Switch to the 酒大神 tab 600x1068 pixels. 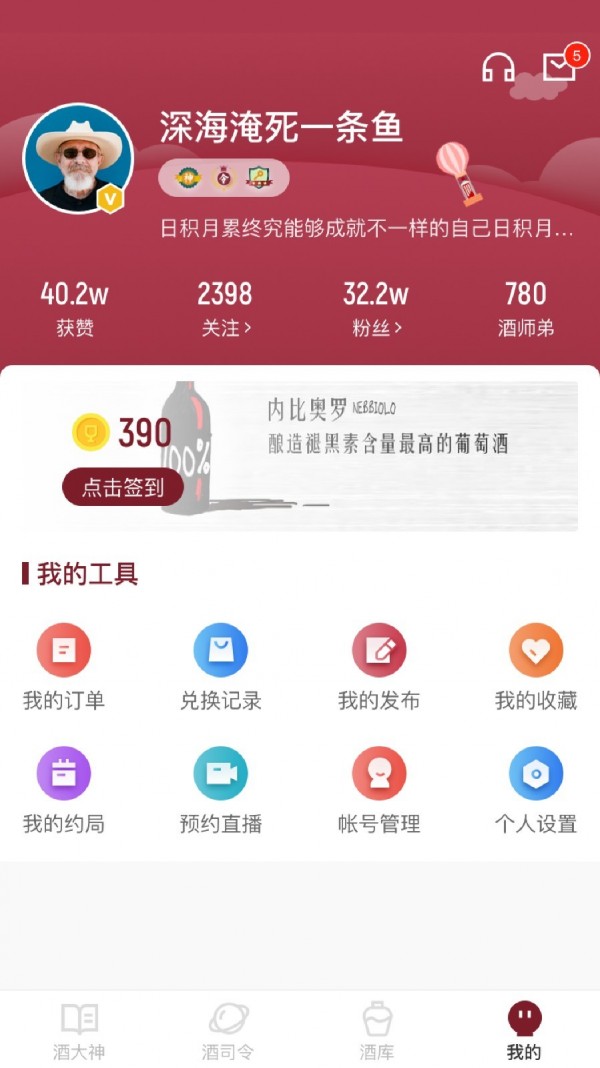[x=79, y=1030]
